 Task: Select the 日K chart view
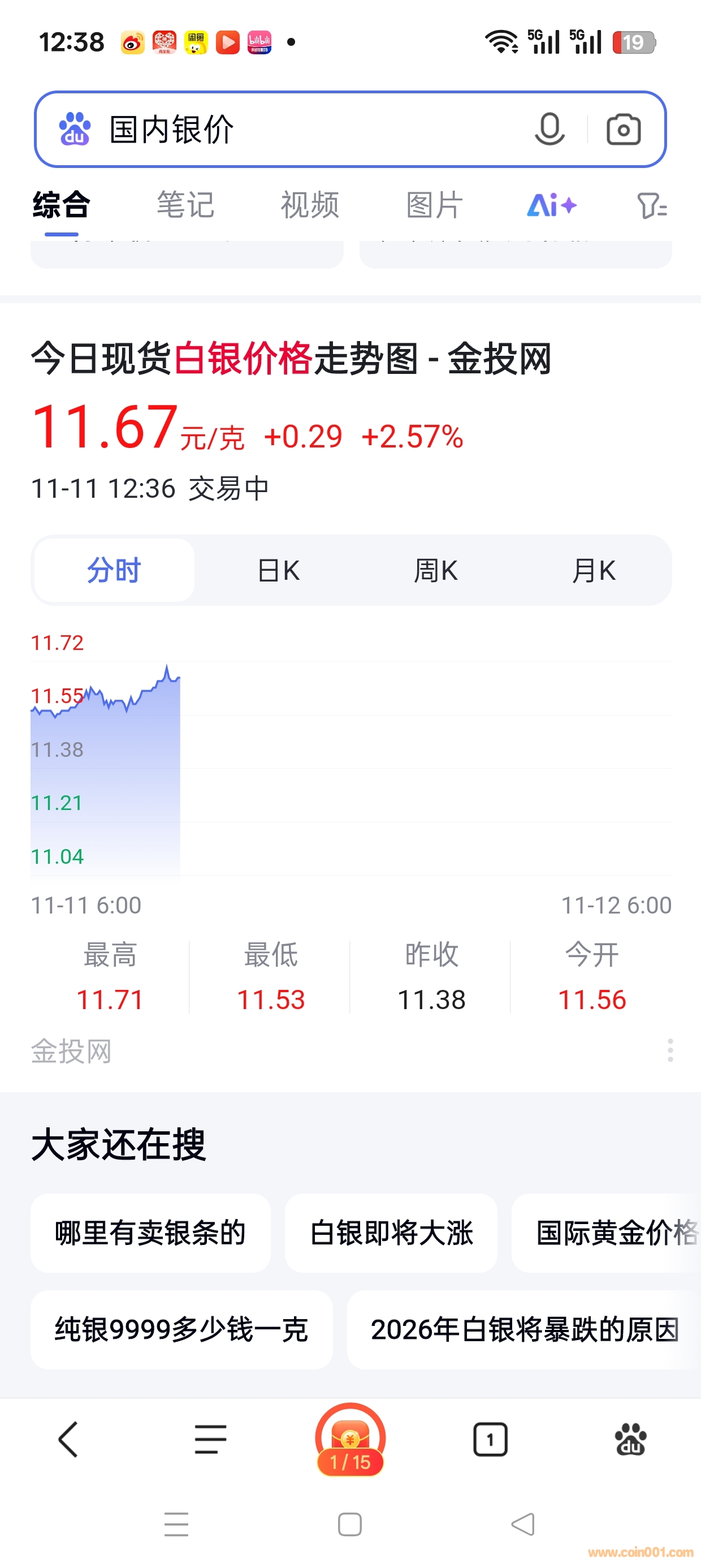(279, 570)
